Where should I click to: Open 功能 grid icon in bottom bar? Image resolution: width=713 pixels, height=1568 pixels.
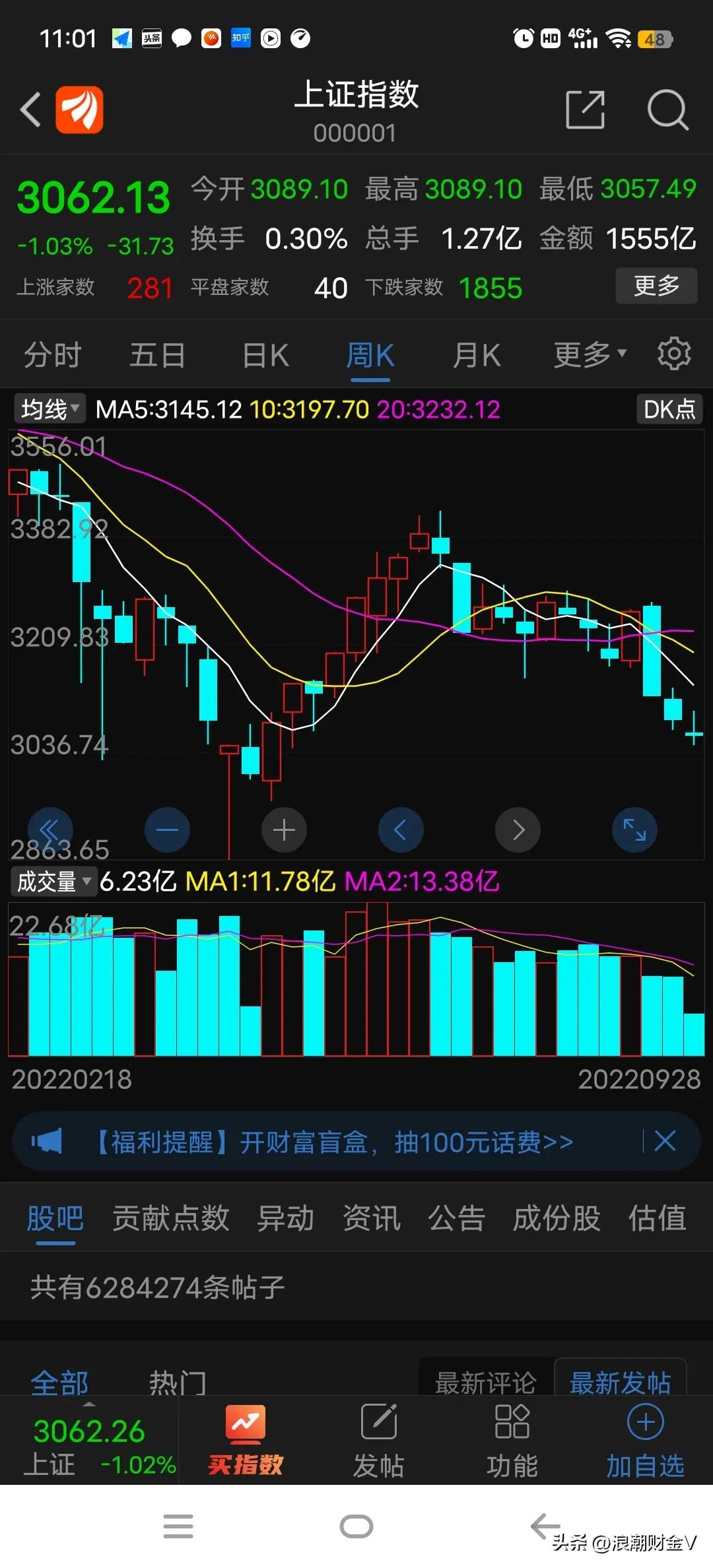[x=512, y=1420]
